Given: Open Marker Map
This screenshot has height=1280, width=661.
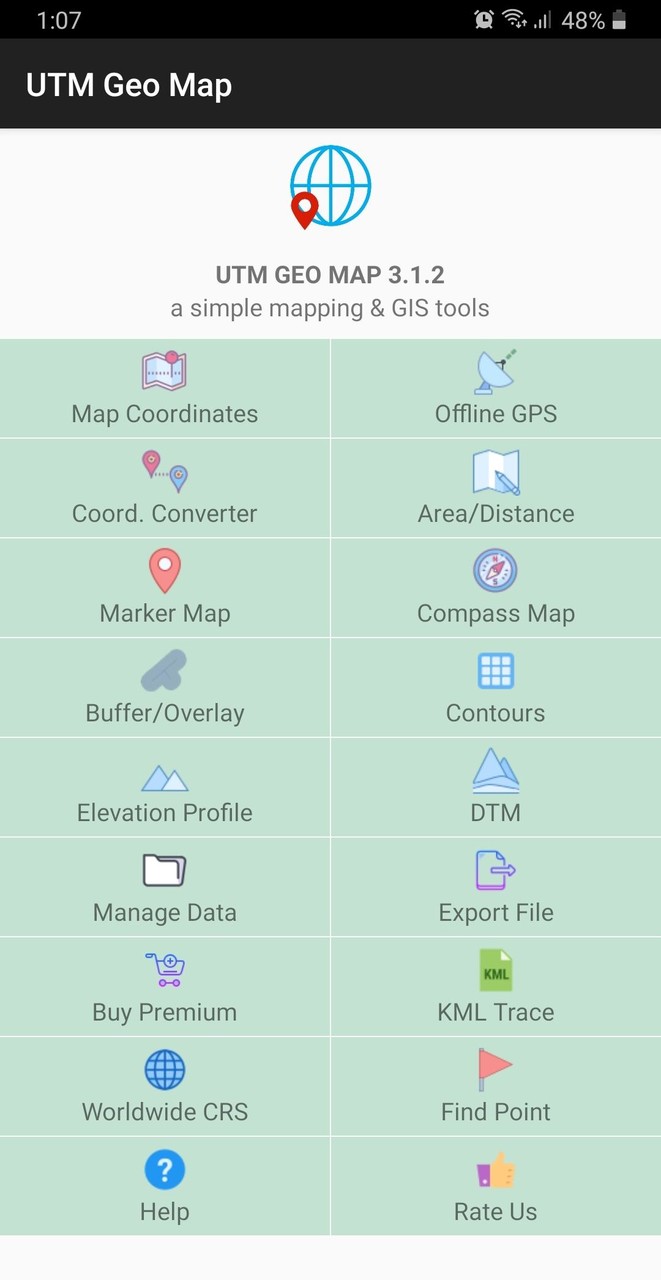Looking at the screenshot, I should 165,588.
